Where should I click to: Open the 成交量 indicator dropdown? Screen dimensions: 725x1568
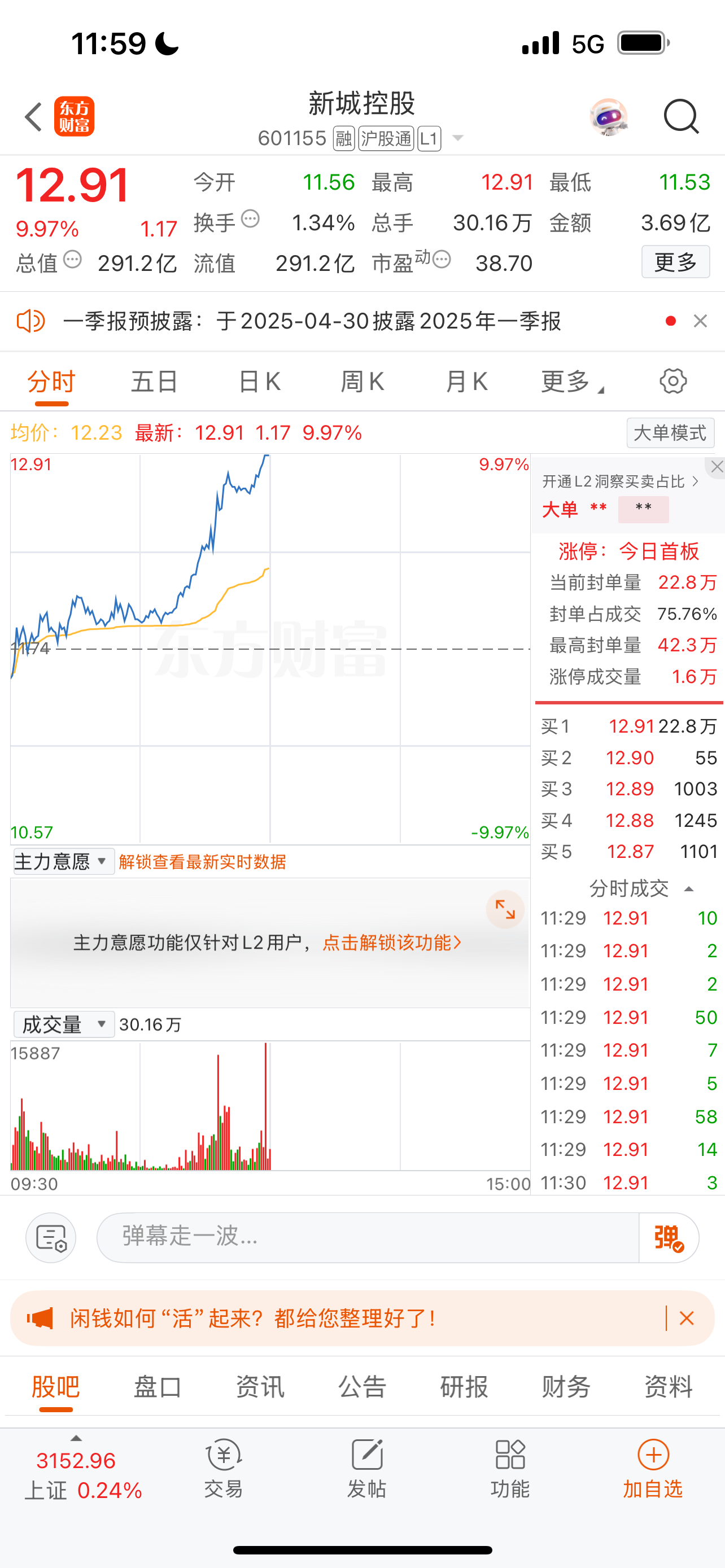tap(63, 1024)
